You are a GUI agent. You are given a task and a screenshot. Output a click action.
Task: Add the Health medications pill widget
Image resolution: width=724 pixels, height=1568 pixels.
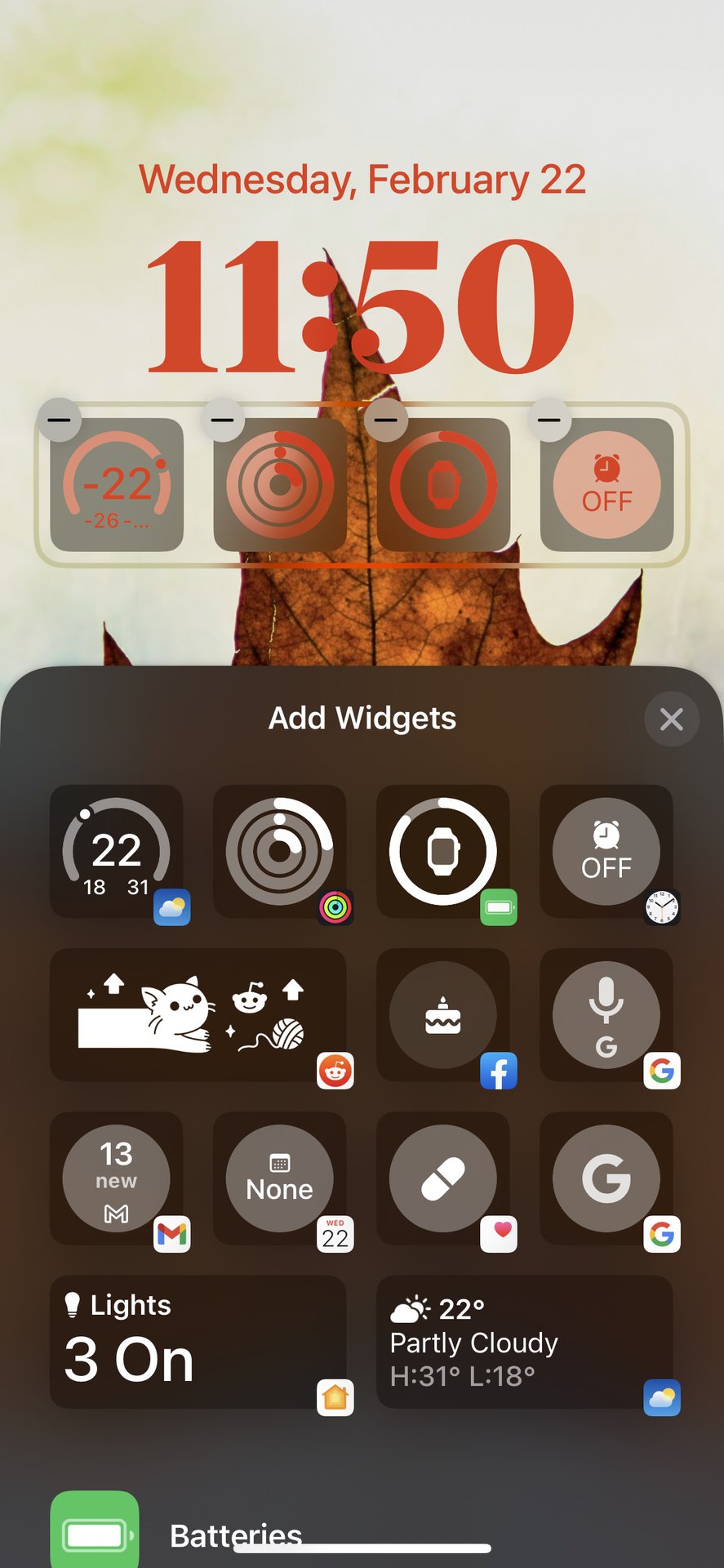pos(443,1178)
